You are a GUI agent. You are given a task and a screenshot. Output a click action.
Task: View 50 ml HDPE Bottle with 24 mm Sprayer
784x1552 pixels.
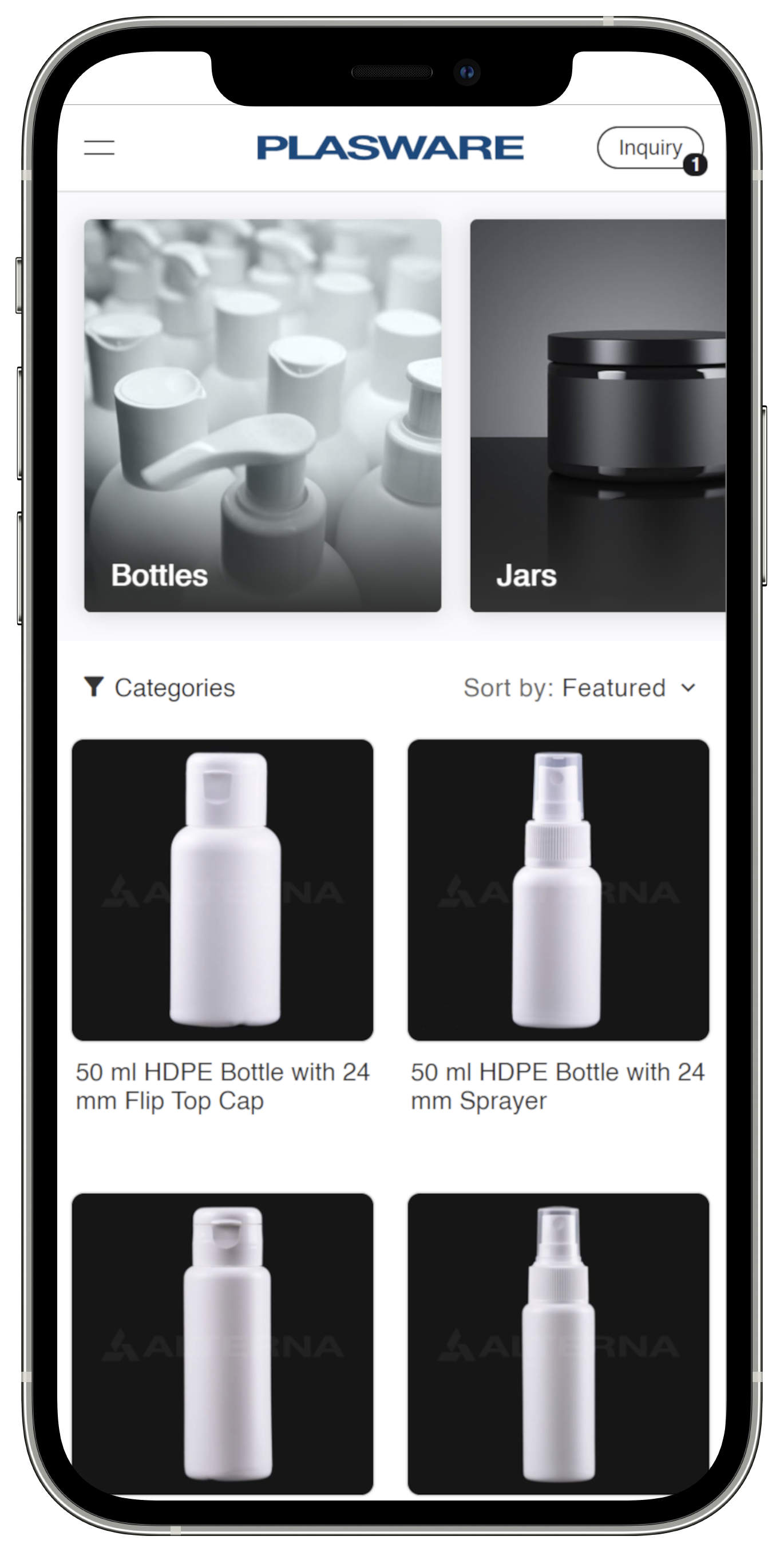pyautogui.click(x=558, y=889)
